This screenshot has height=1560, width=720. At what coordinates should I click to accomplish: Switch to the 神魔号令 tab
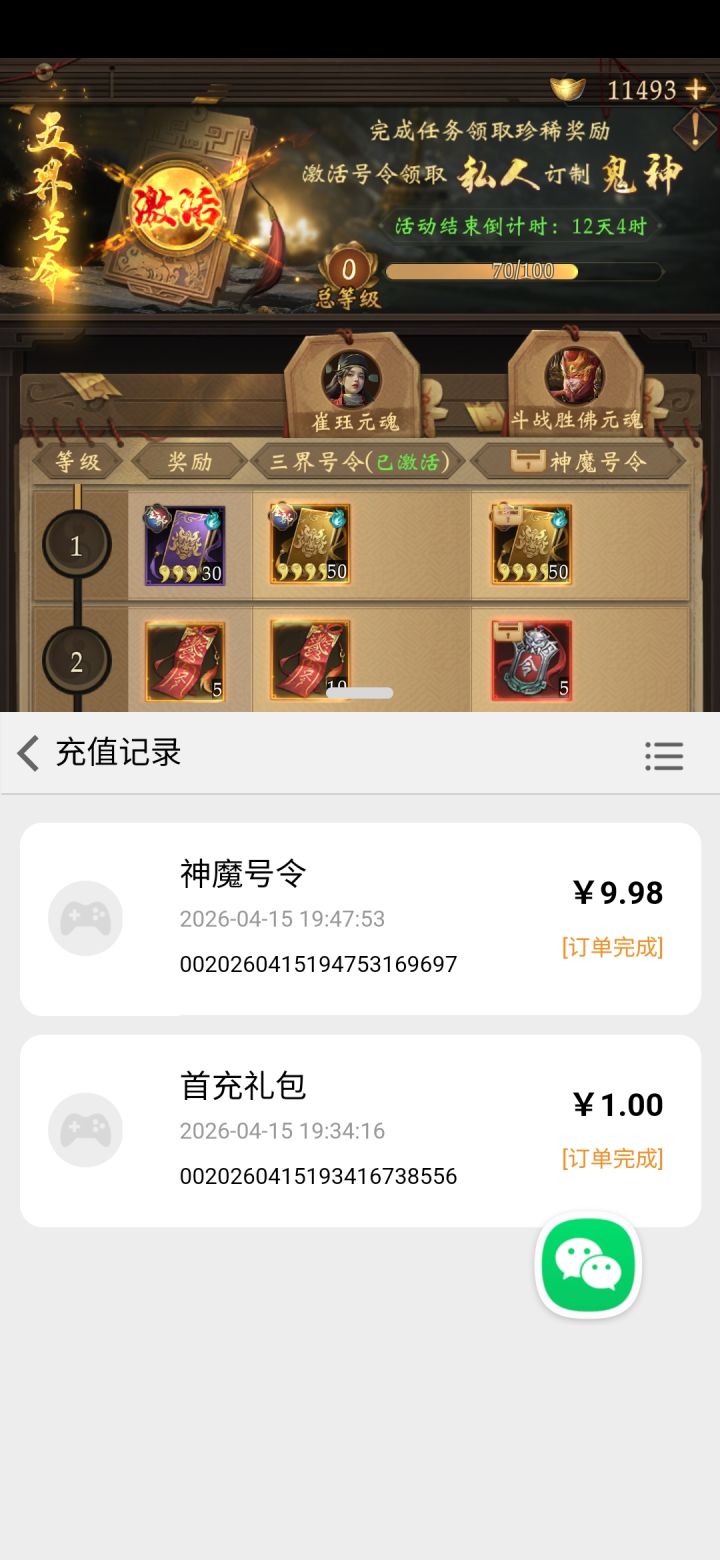click(582, 461)
